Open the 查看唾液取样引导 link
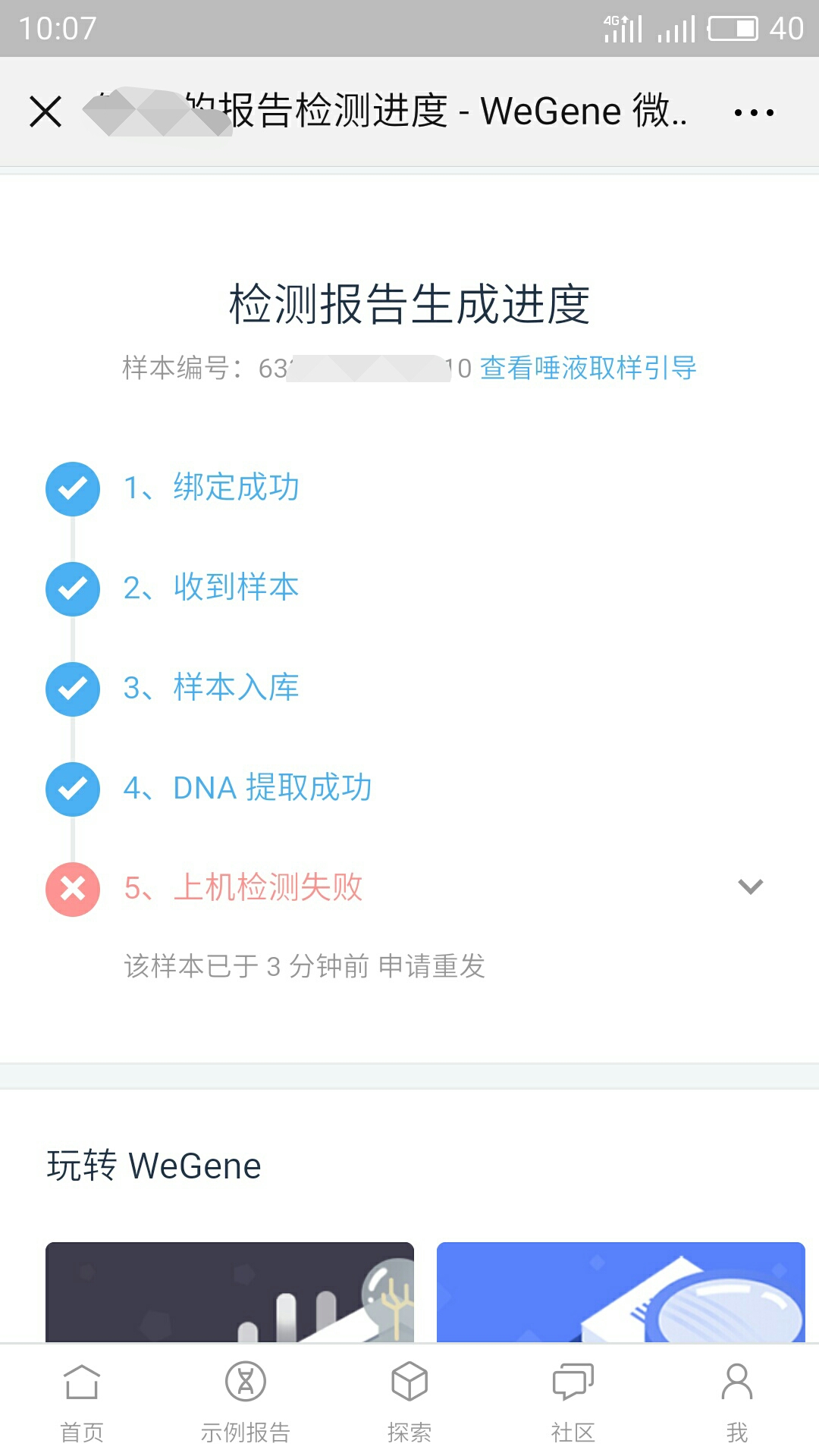 [x=588, y=368]
